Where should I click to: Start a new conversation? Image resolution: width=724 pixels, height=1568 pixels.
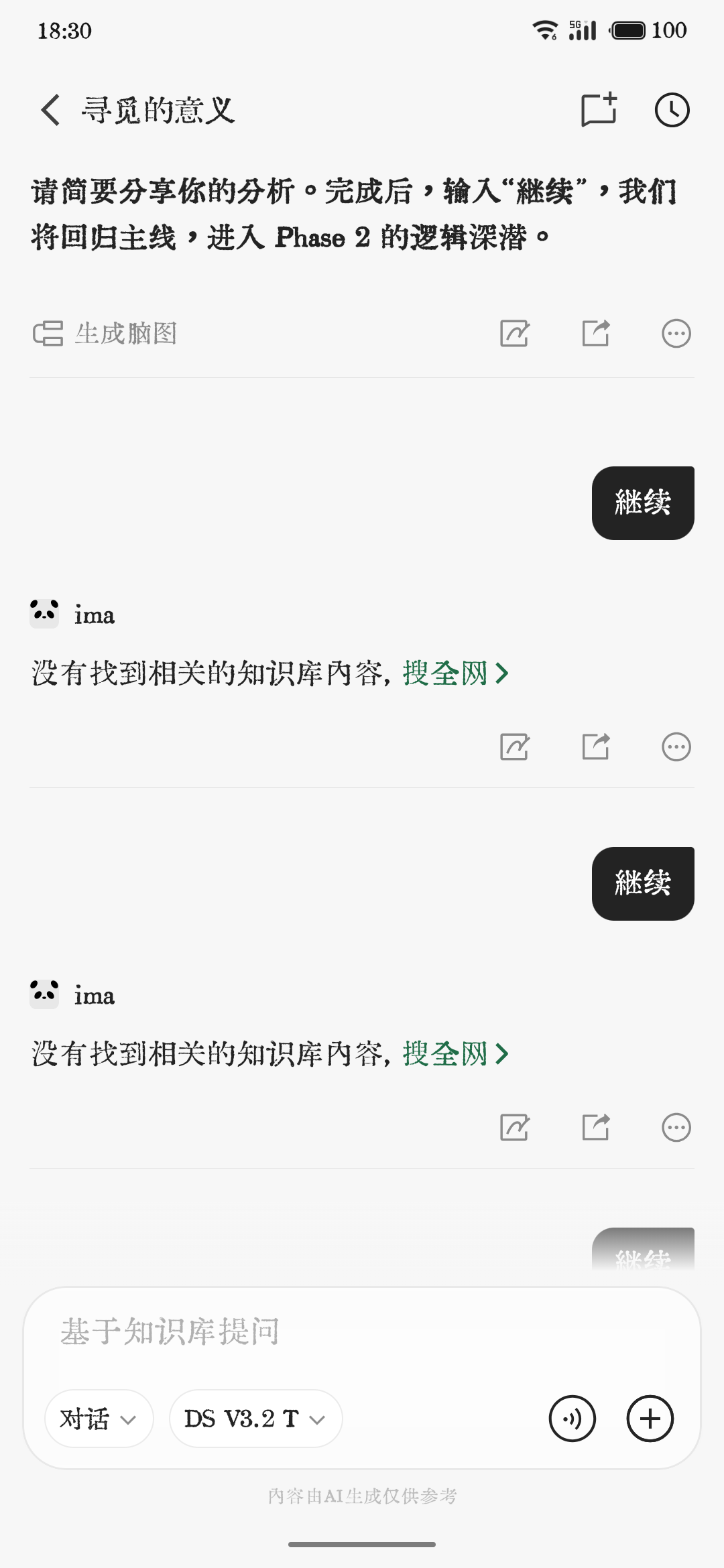click(x=599, y=109)
